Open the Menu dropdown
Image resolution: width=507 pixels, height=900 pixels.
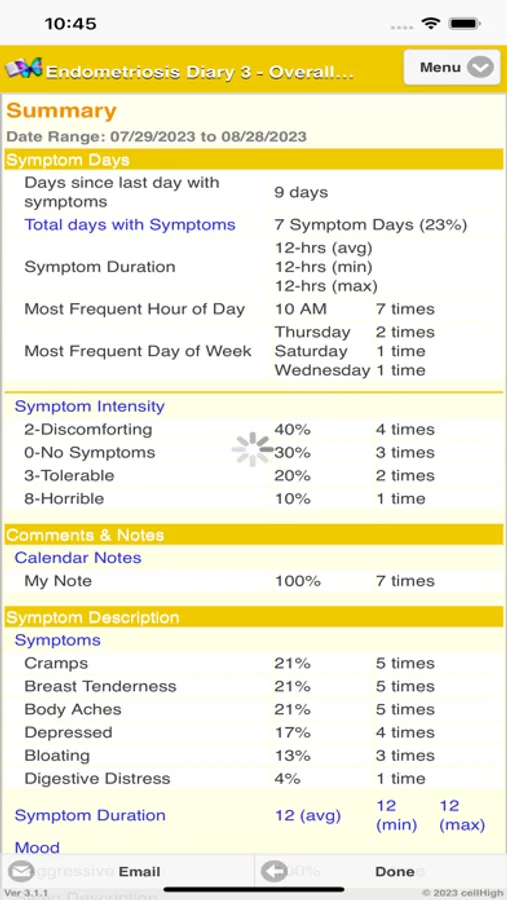click(x=452, y=67)
